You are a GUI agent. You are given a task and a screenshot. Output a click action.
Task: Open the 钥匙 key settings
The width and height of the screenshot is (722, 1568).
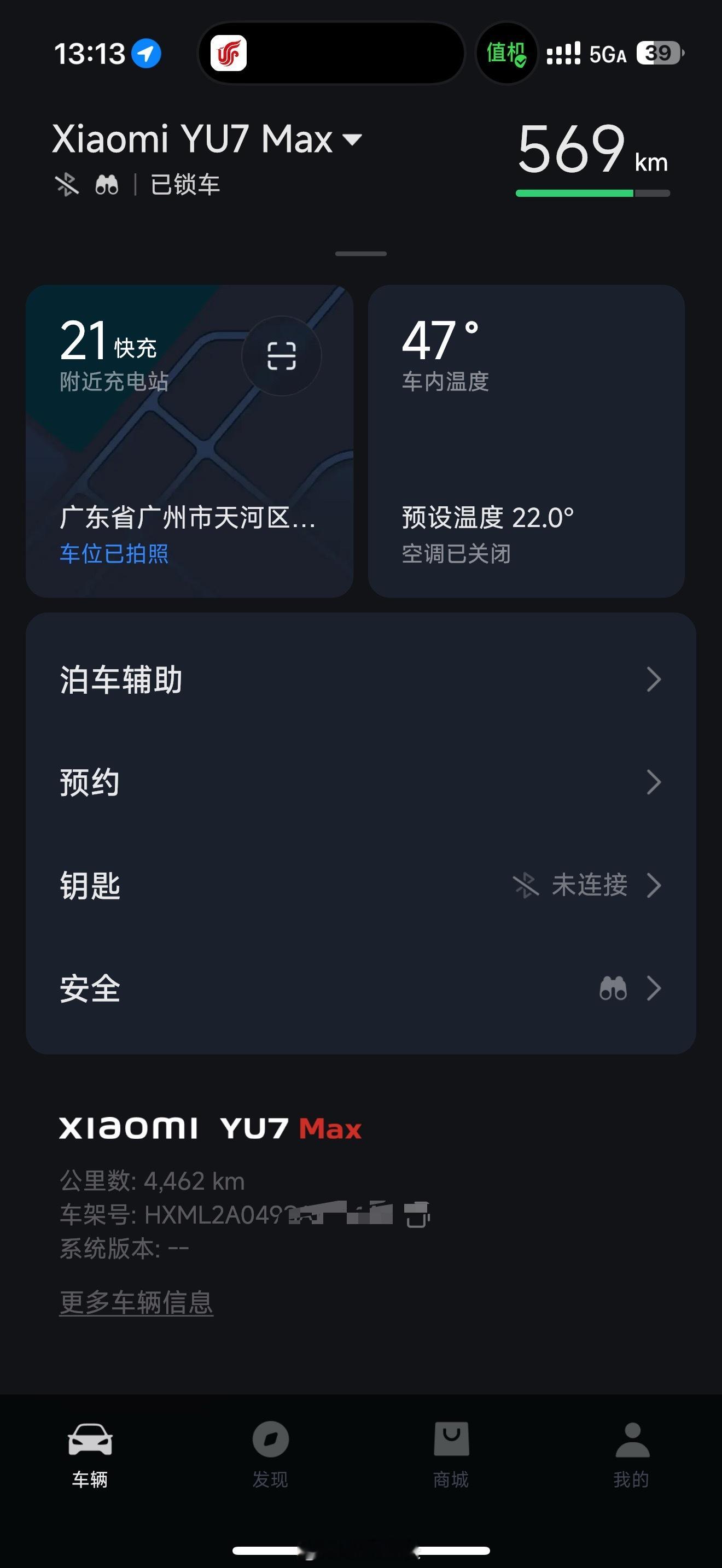tap(360, 885)
